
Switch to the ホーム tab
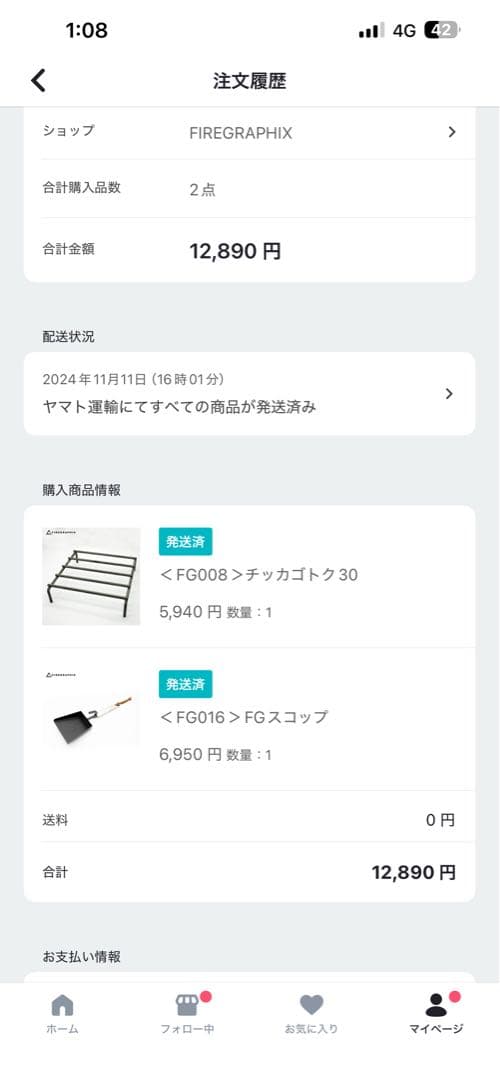63,1014
